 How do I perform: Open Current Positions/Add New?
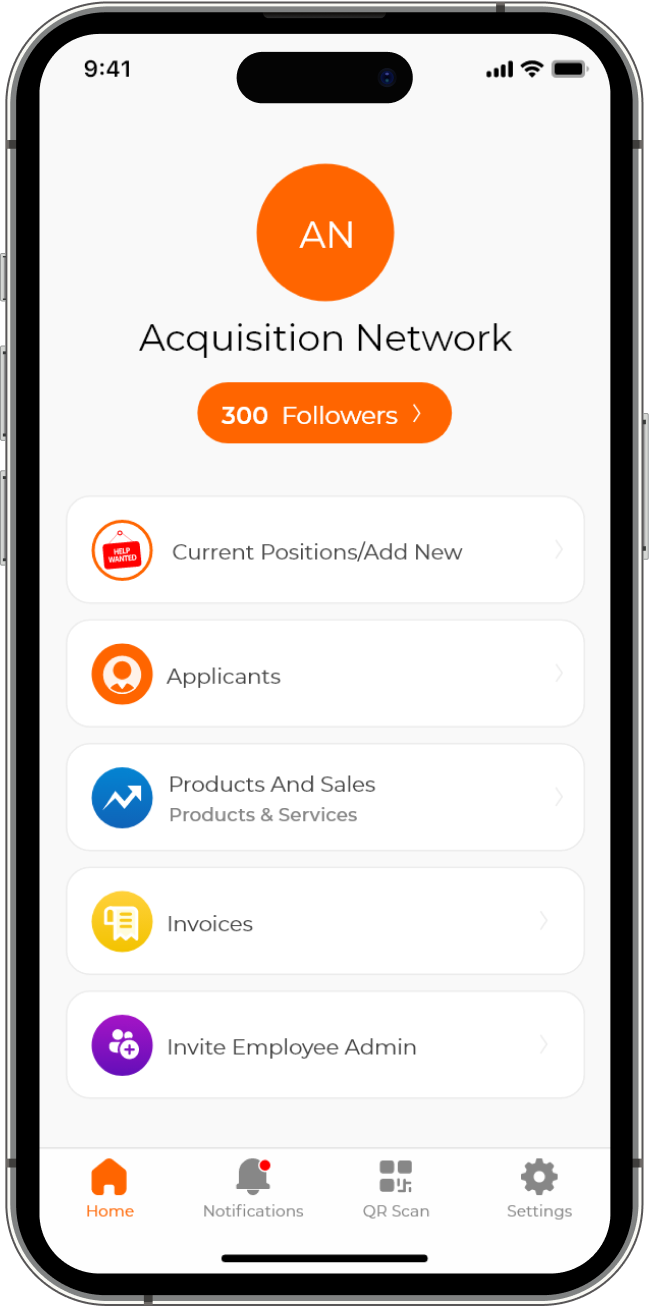(x=325, y=550)
